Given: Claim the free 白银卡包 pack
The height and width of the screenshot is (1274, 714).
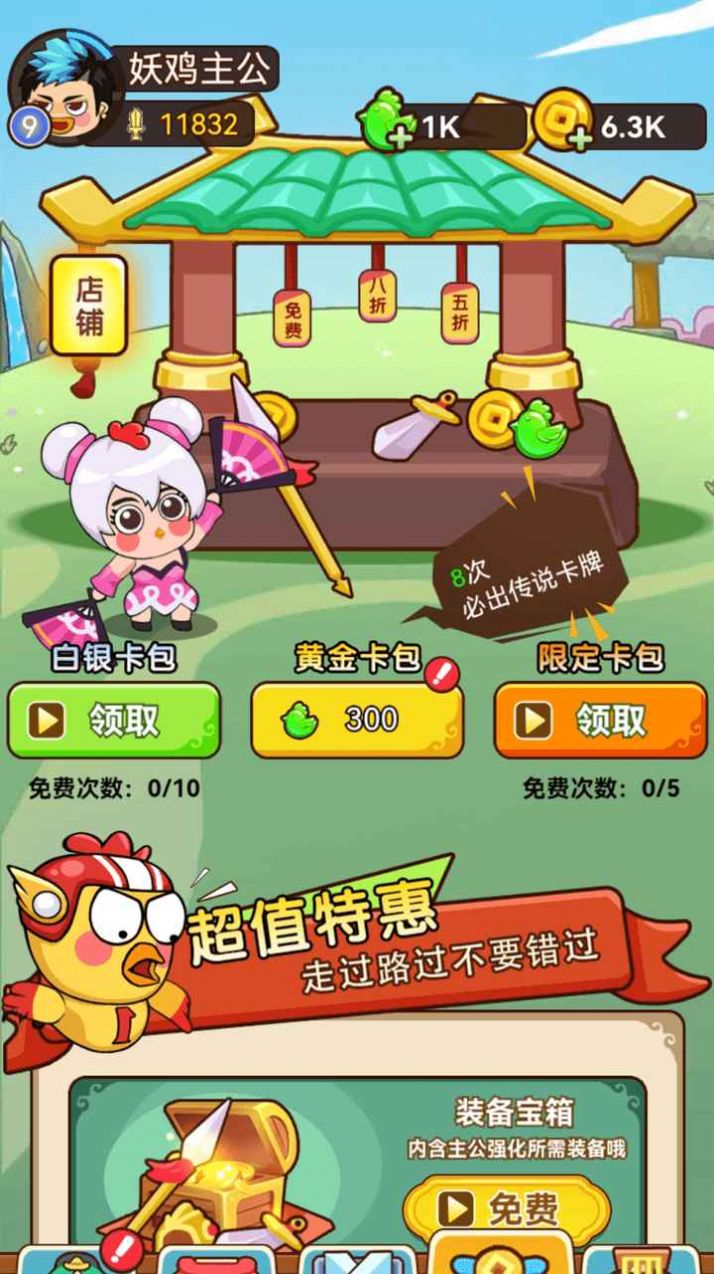Looking at the screenshot, I should tap(114, 720).
